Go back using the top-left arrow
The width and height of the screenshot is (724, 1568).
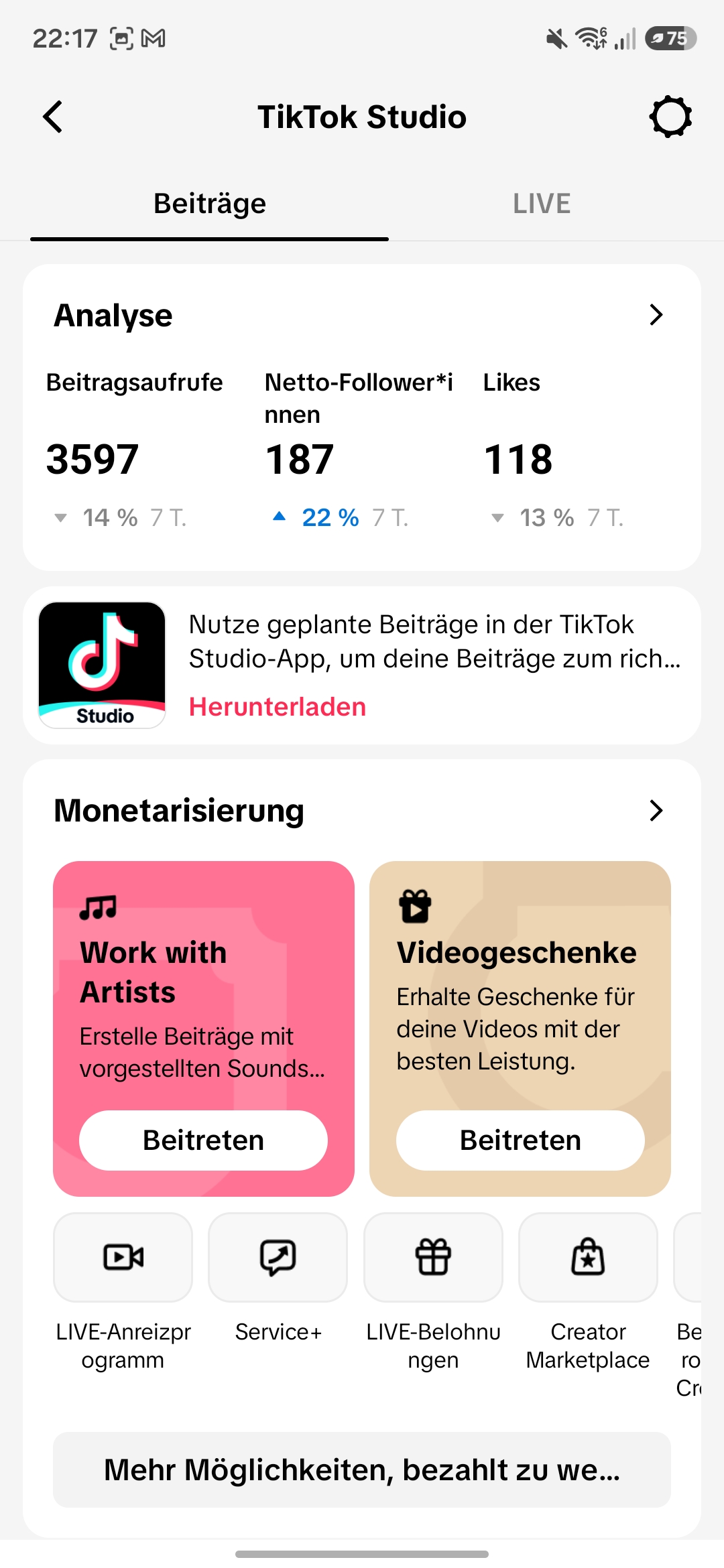53,117
